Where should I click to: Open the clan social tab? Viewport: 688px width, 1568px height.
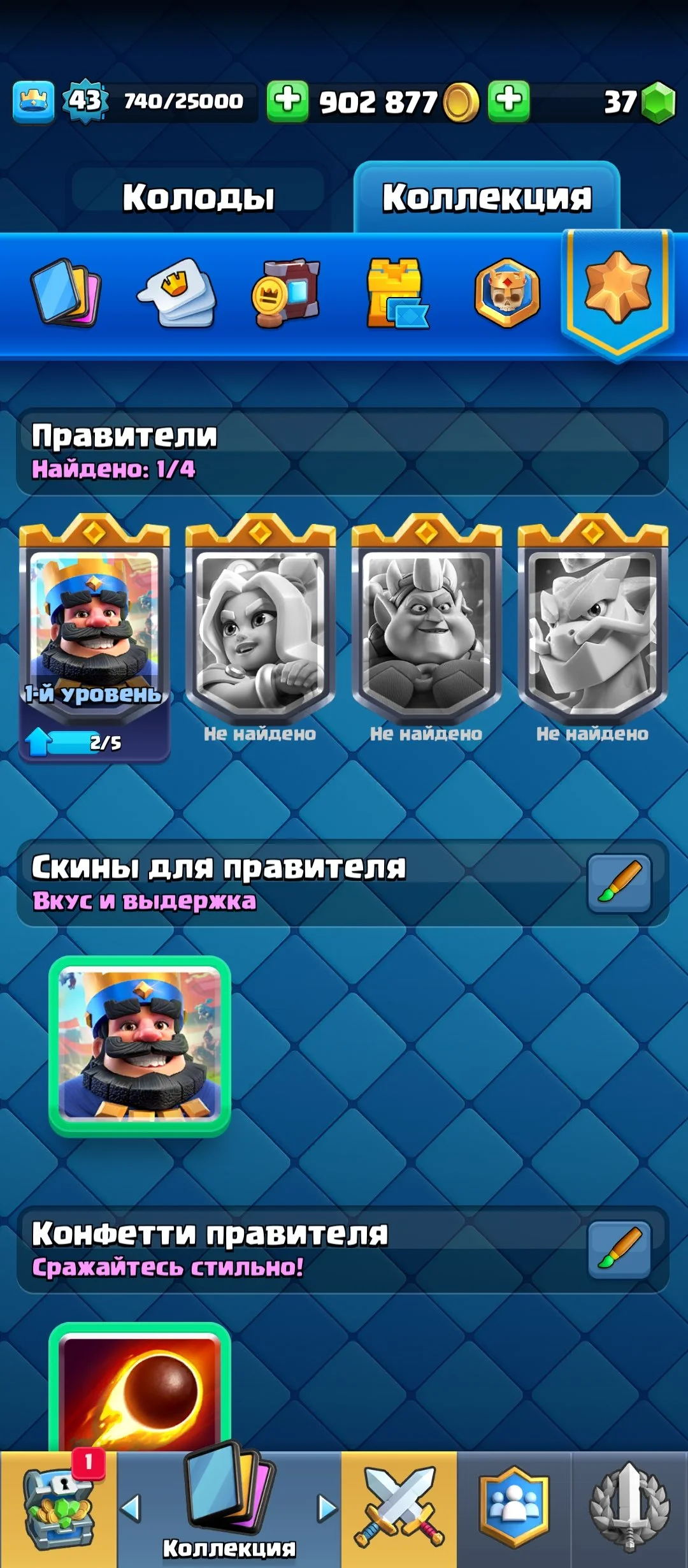click(513, 1509)
